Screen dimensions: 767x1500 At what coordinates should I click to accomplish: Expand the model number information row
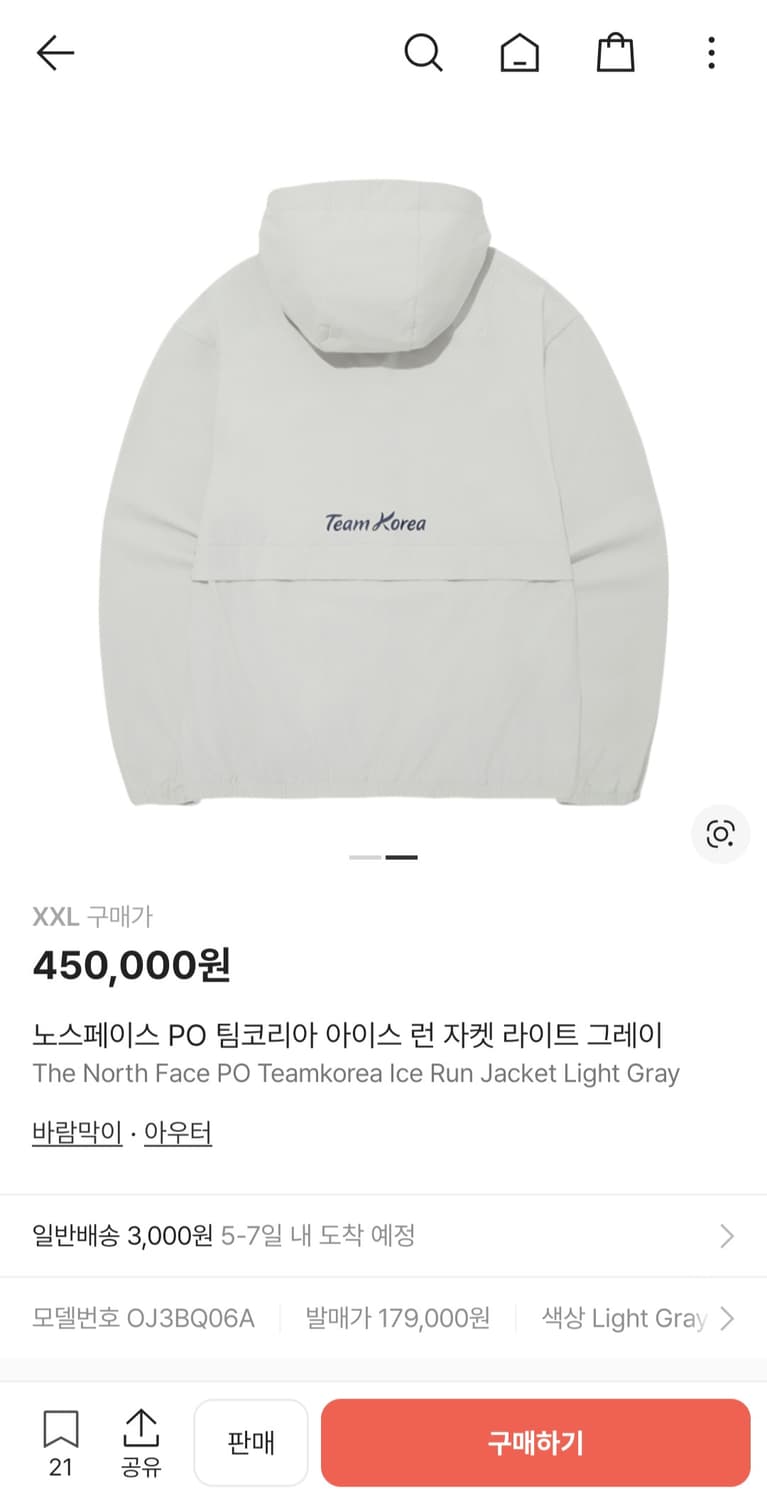click(x=383, y=1318)
